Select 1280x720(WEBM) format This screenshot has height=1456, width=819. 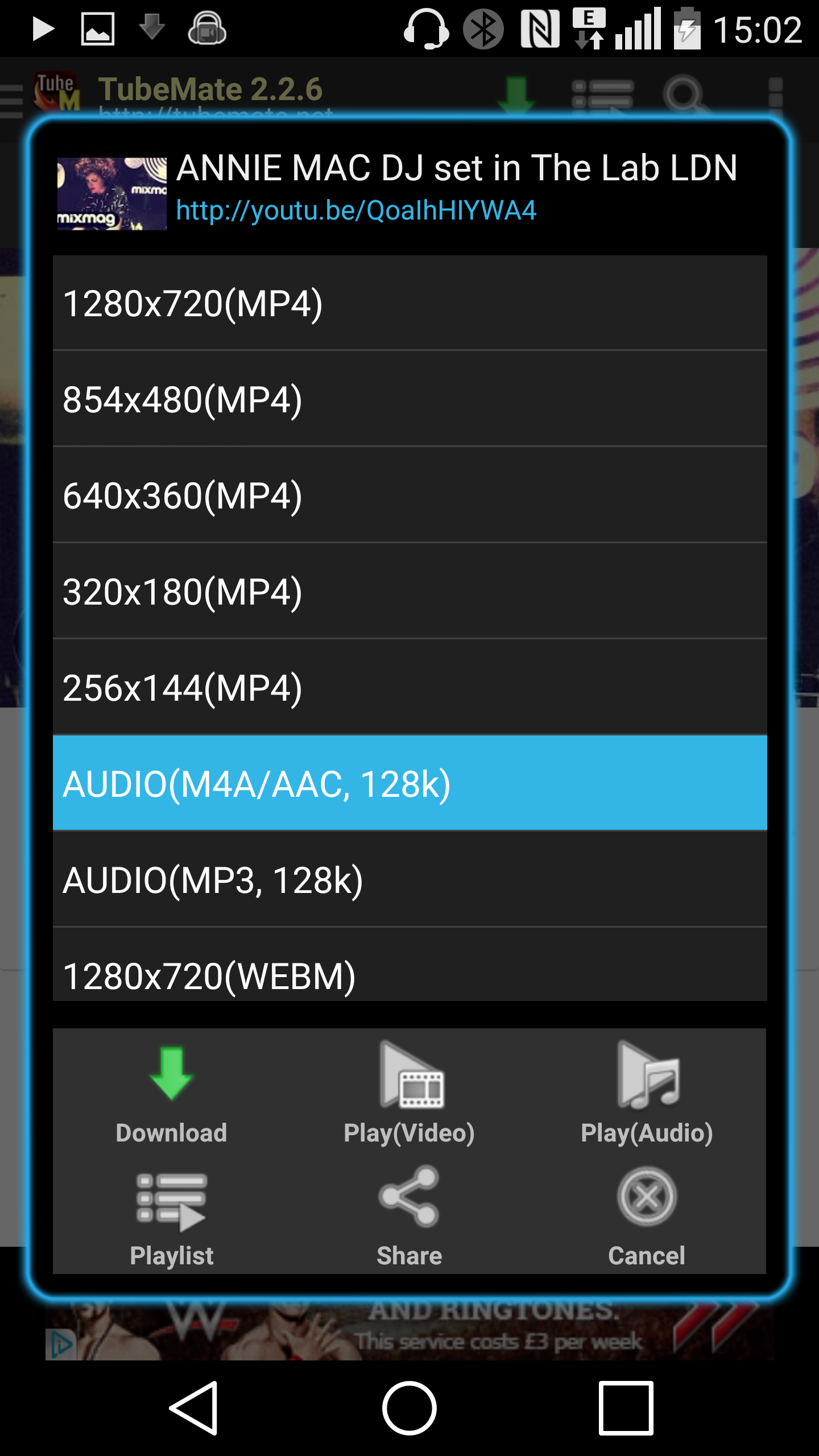(x=409, y=965)
